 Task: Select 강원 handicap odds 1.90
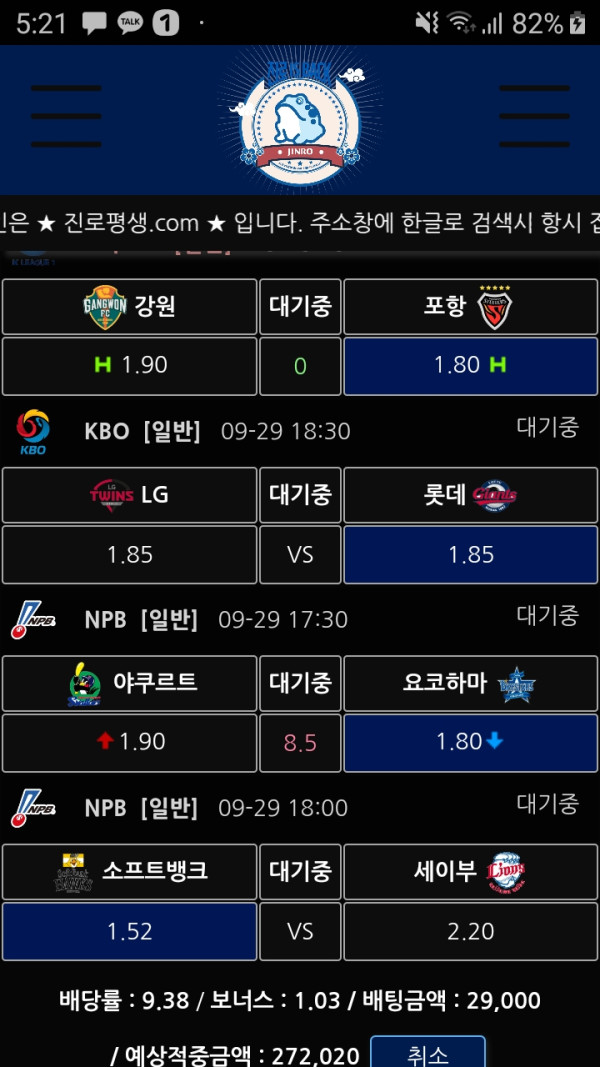pos(130,365)
